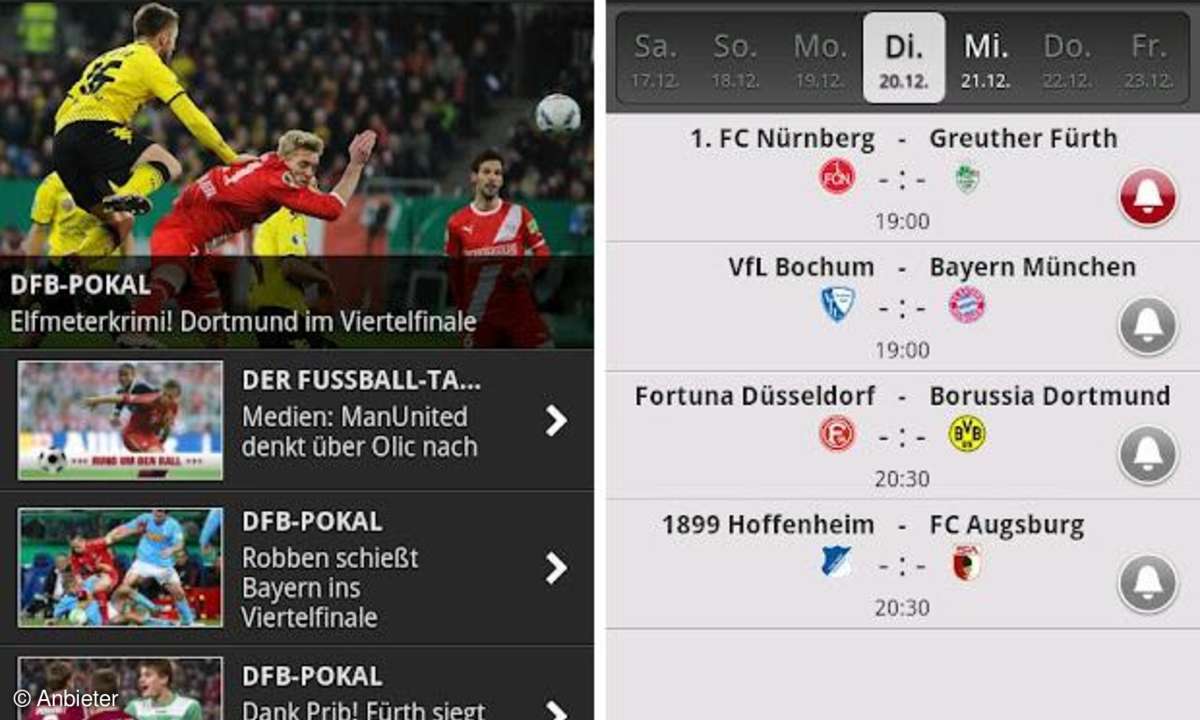This screenshot has width=1200, height=720.
Task: Select the Tuesday 20.12. tab
Action: 904,59
